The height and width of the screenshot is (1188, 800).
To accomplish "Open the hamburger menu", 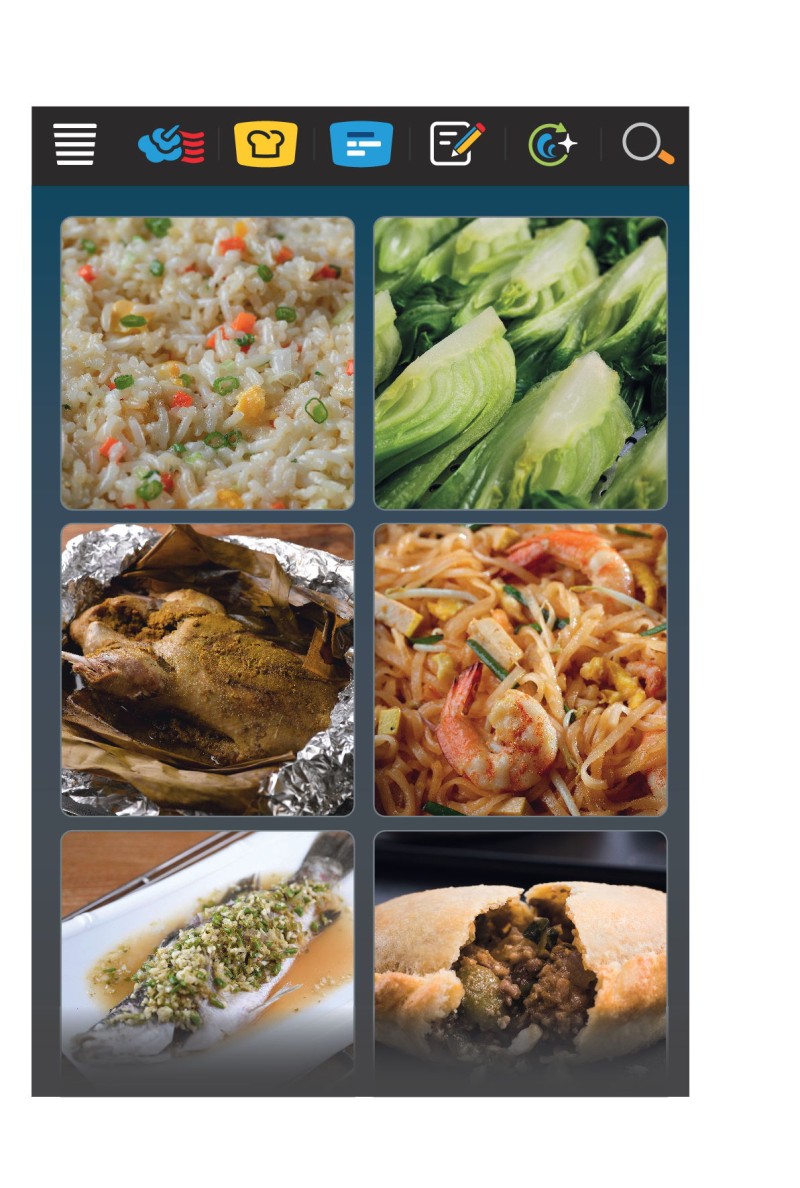I will point(75,145).
